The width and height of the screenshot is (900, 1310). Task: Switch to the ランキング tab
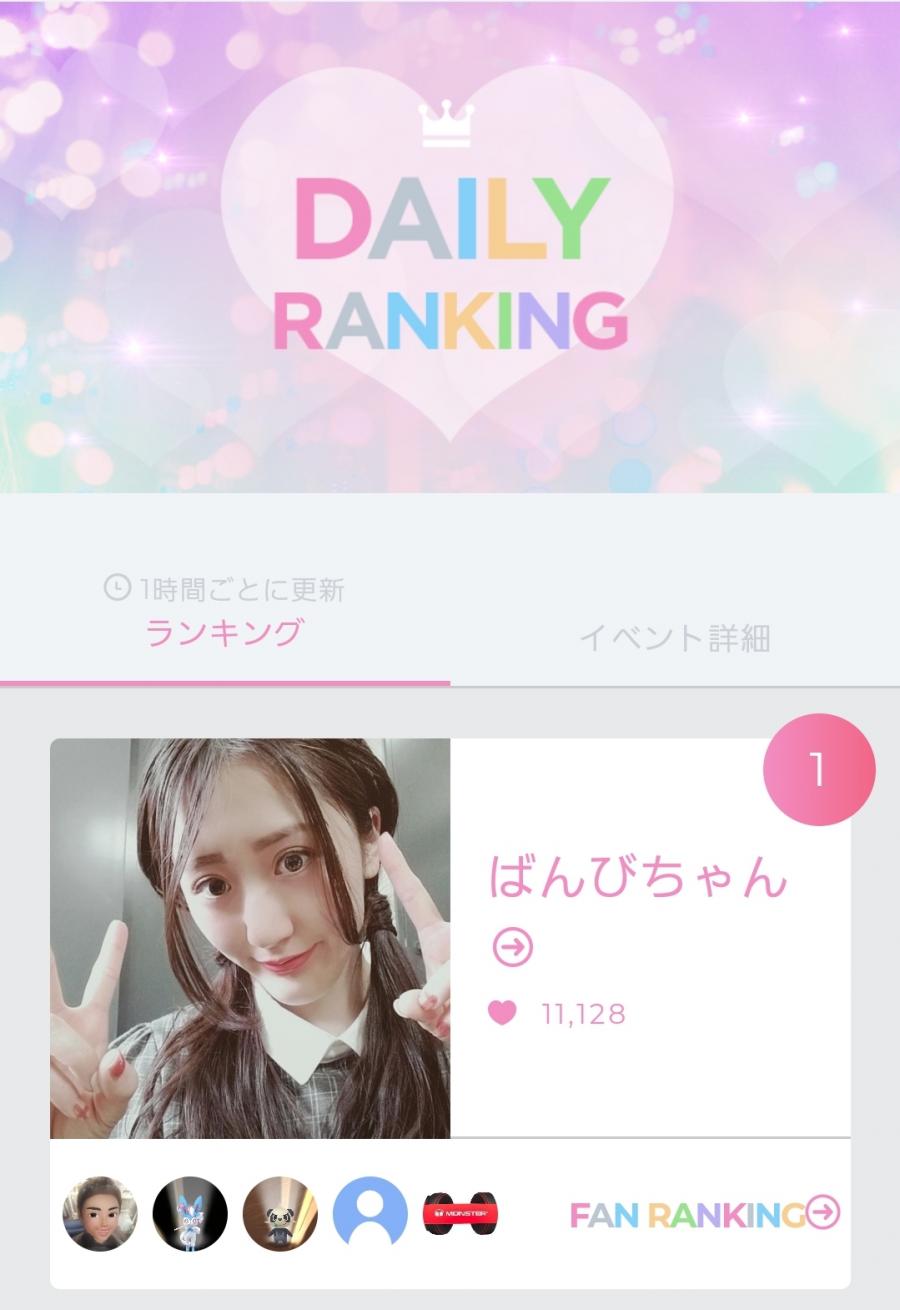pyautogui.click(x=224, y=633)
